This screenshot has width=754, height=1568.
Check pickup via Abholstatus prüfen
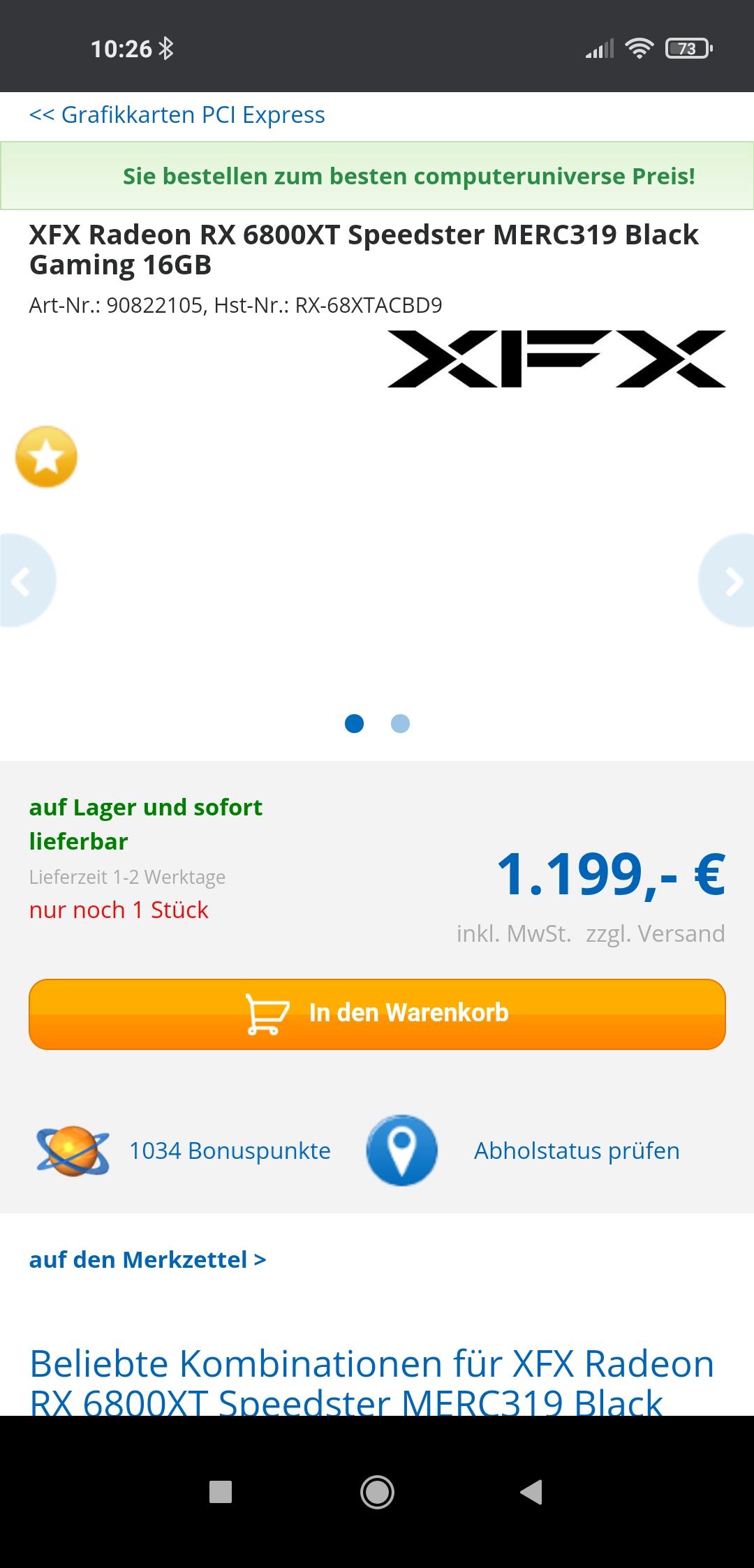click(576, 1151)
